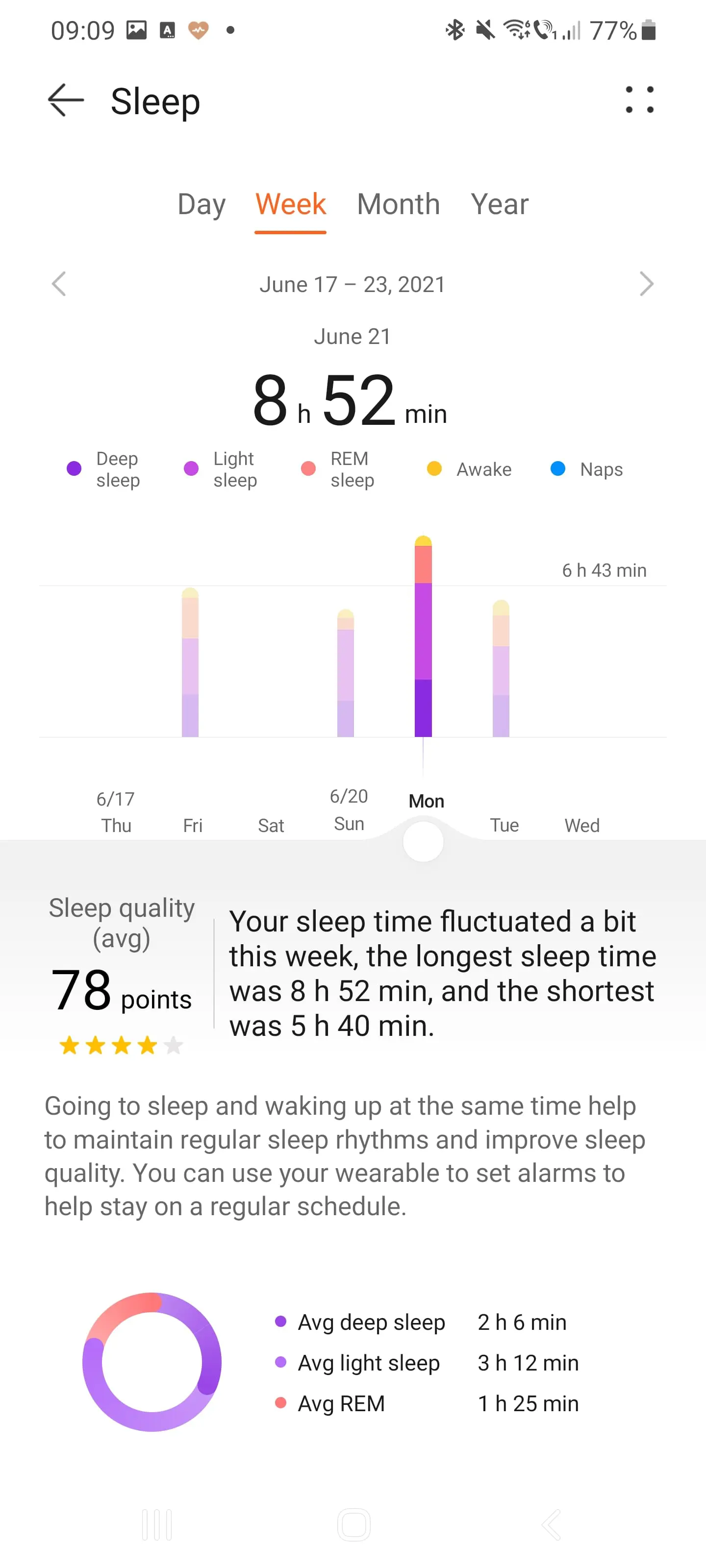
Task: Go to the previous week
Action: (59, 284)
